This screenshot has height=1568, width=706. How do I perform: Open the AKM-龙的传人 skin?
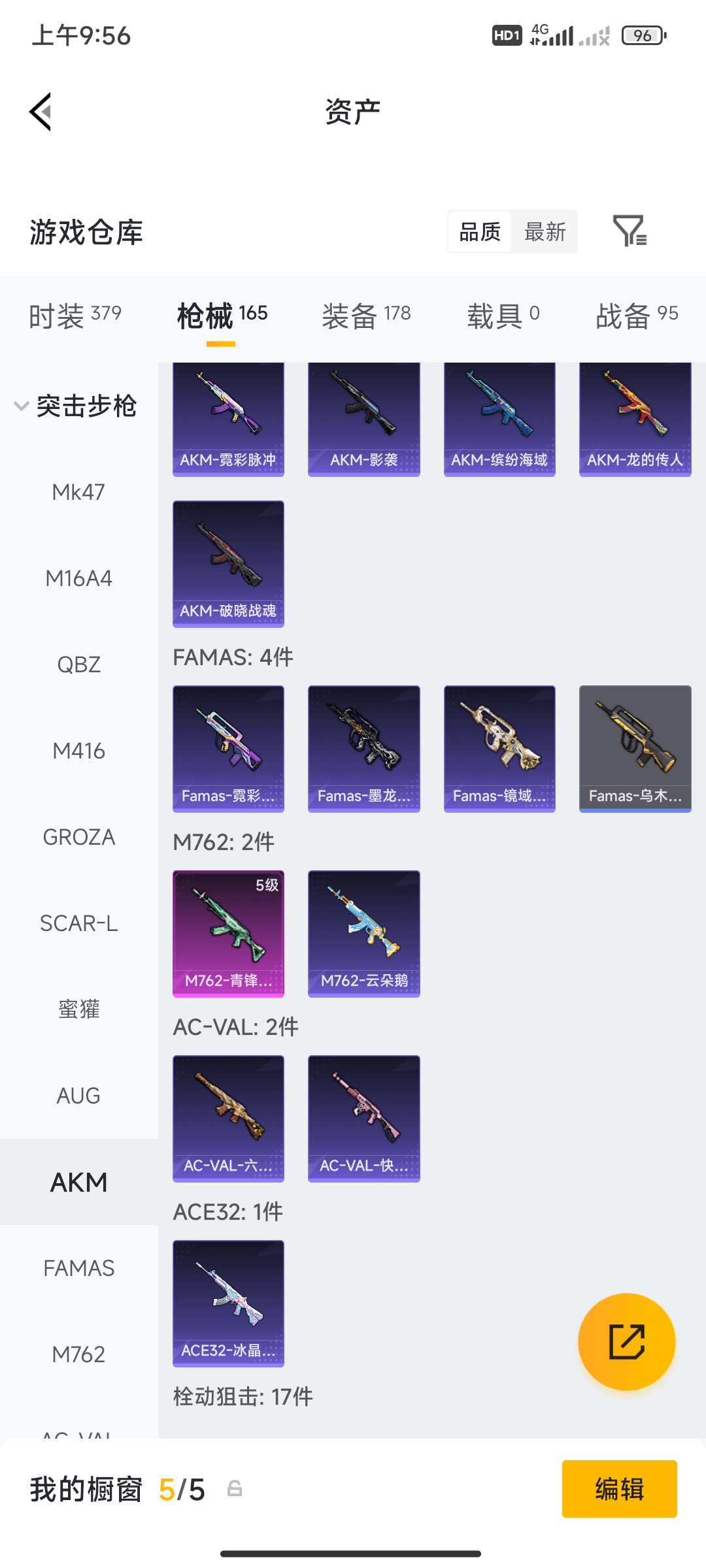click(635, 418)
